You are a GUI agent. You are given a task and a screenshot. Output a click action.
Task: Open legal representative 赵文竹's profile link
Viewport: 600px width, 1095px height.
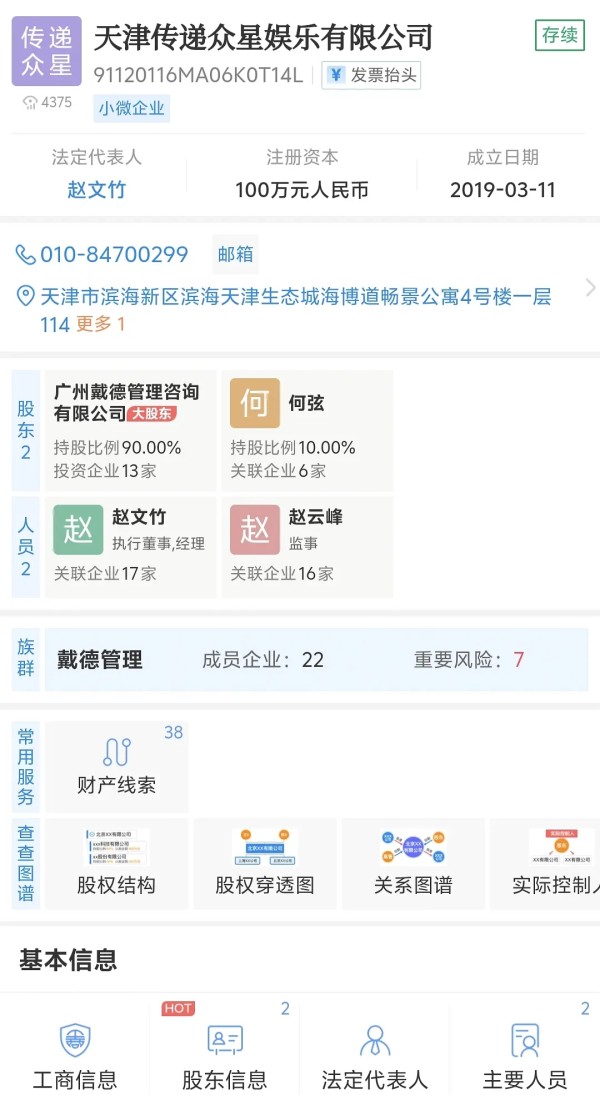pyautogui.click(x=97, y=190)
